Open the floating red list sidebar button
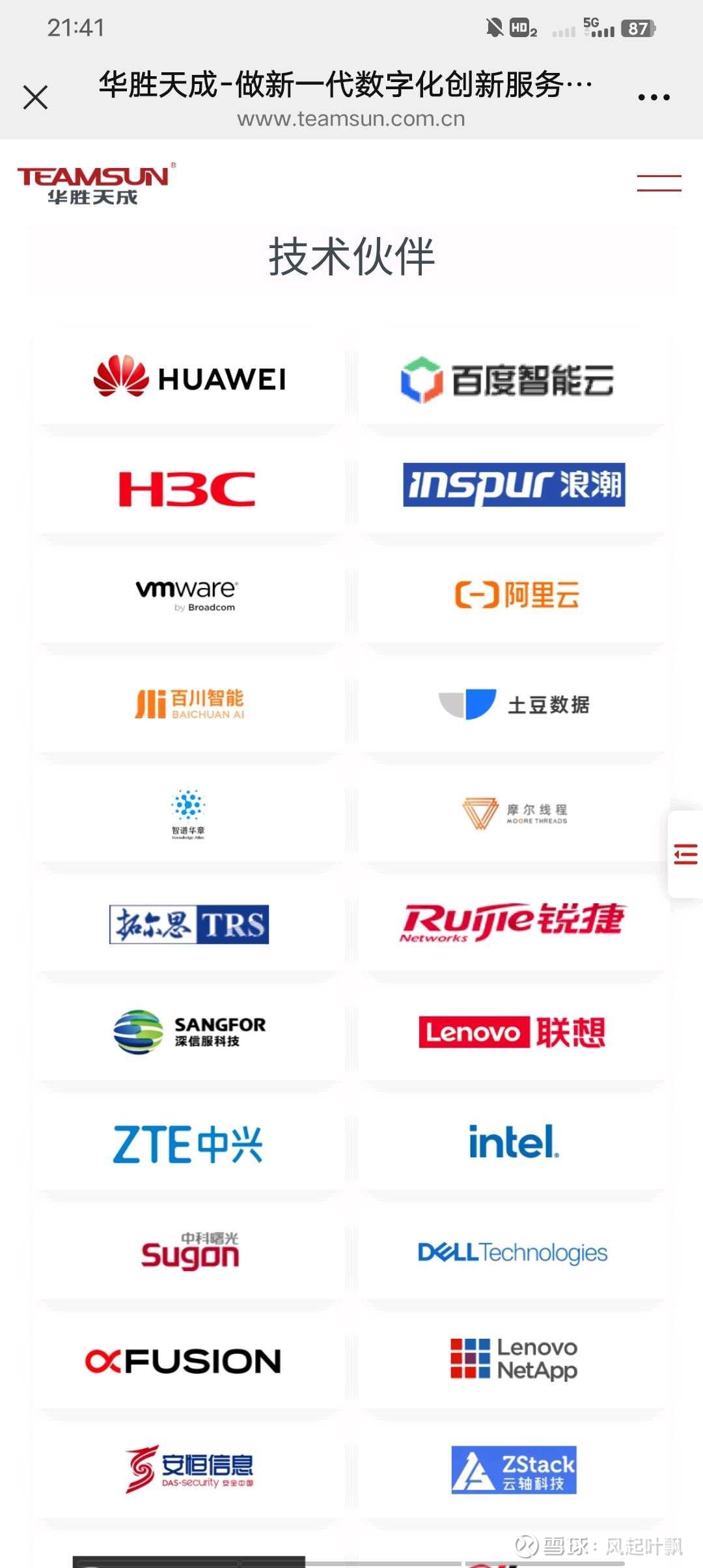703x1568 pixels. click(685, 854)
